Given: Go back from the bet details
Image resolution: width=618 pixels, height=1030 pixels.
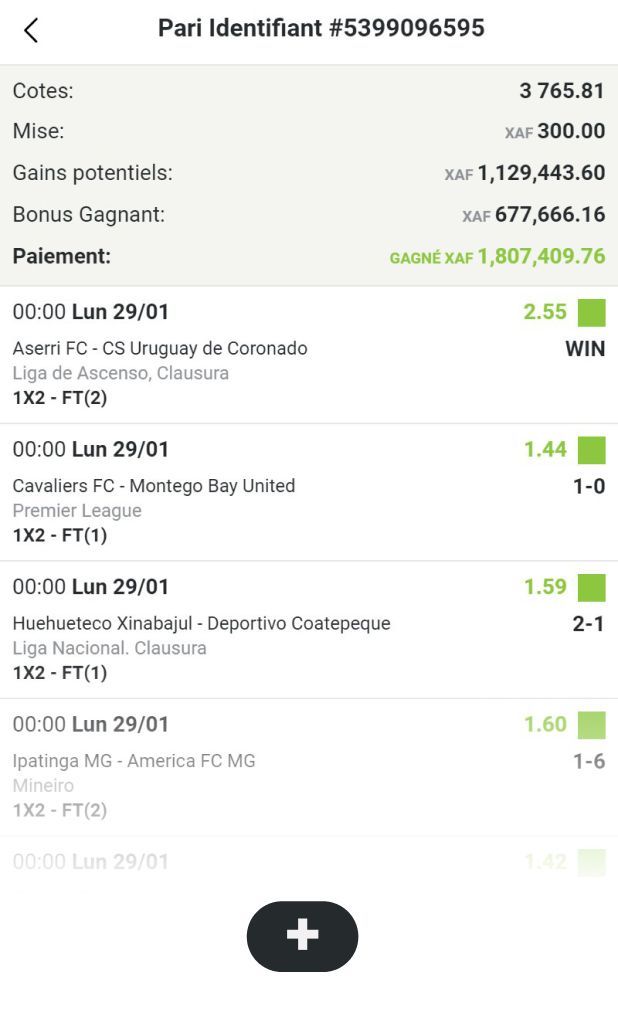Looking at the screenshot, I should pyautogui.click(x=31, y=30).
